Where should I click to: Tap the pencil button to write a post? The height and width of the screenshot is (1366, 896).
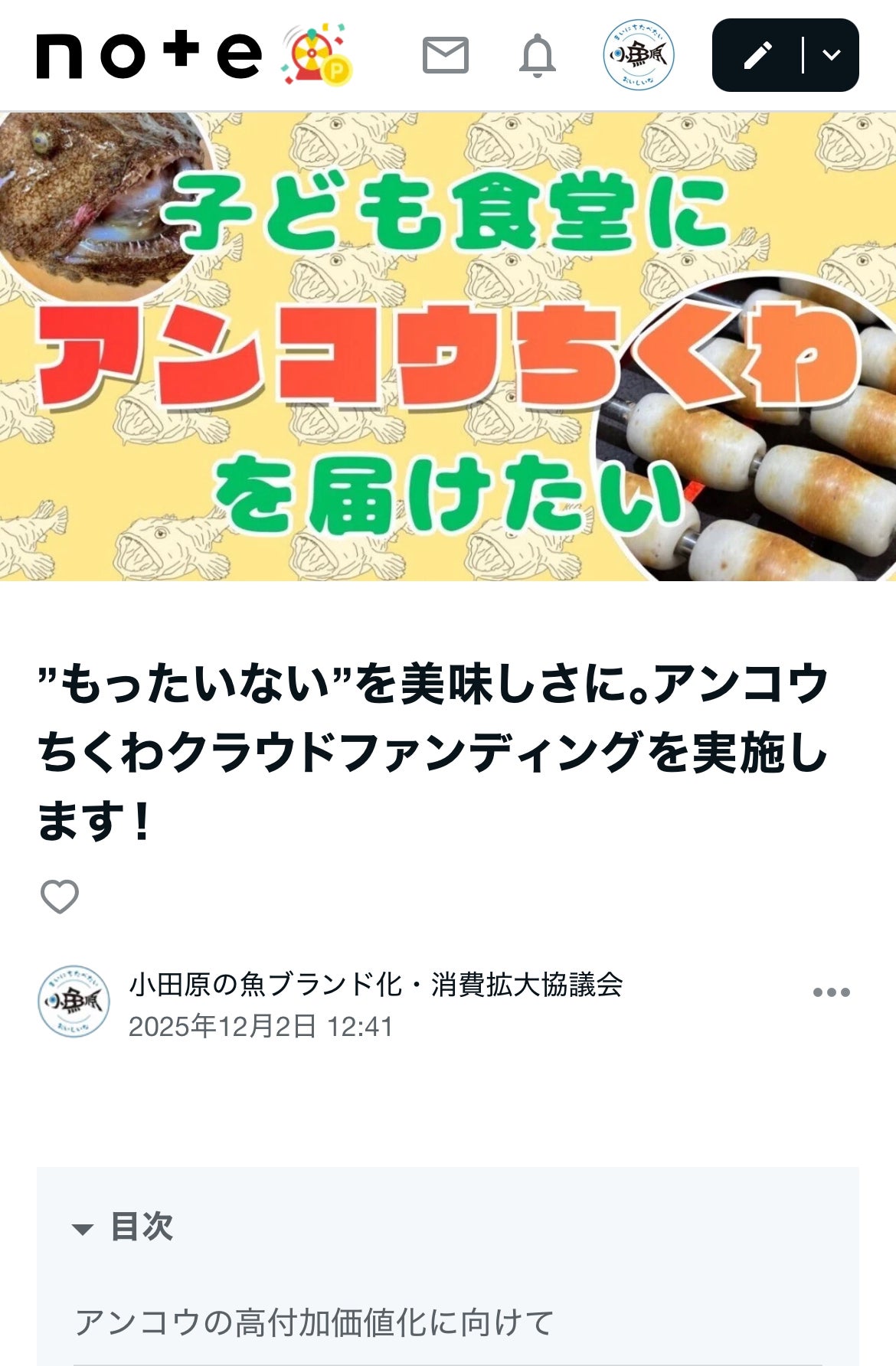pos(757,55)
